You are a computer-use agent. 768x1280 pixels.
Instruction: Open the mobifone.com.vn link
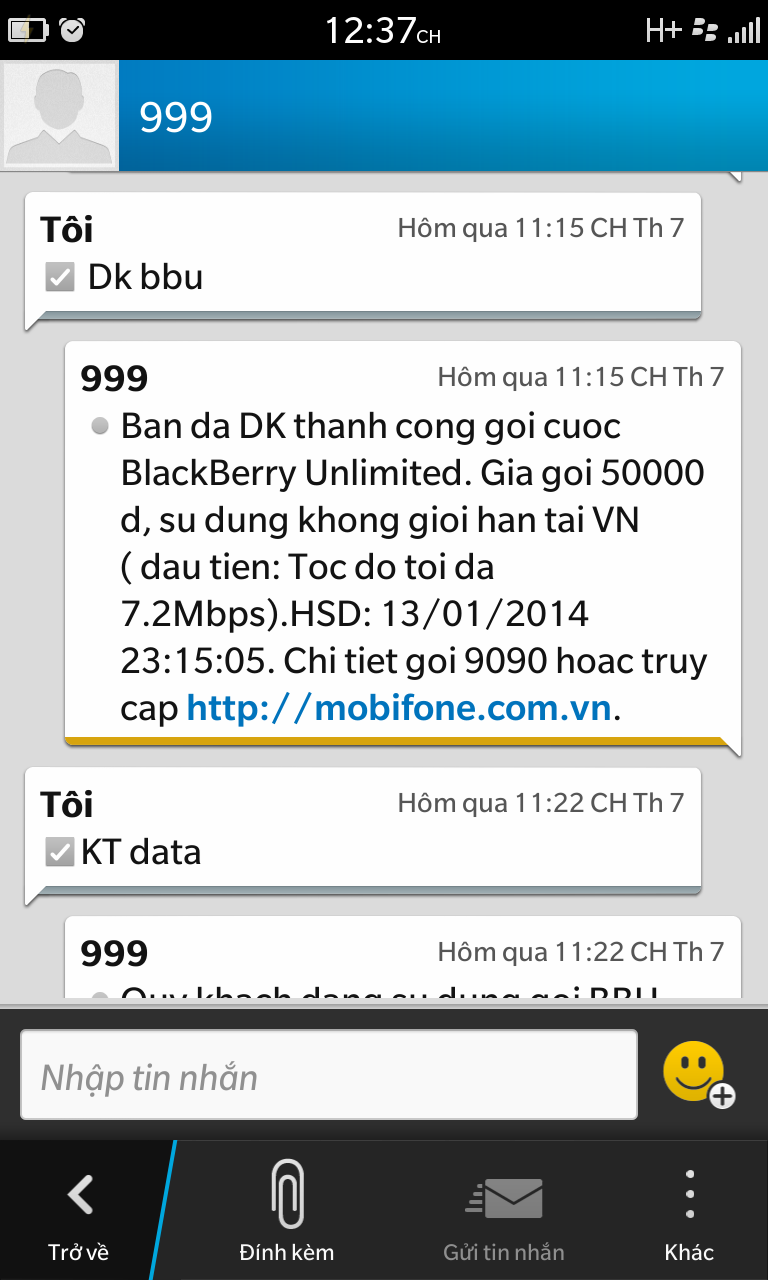399,708
